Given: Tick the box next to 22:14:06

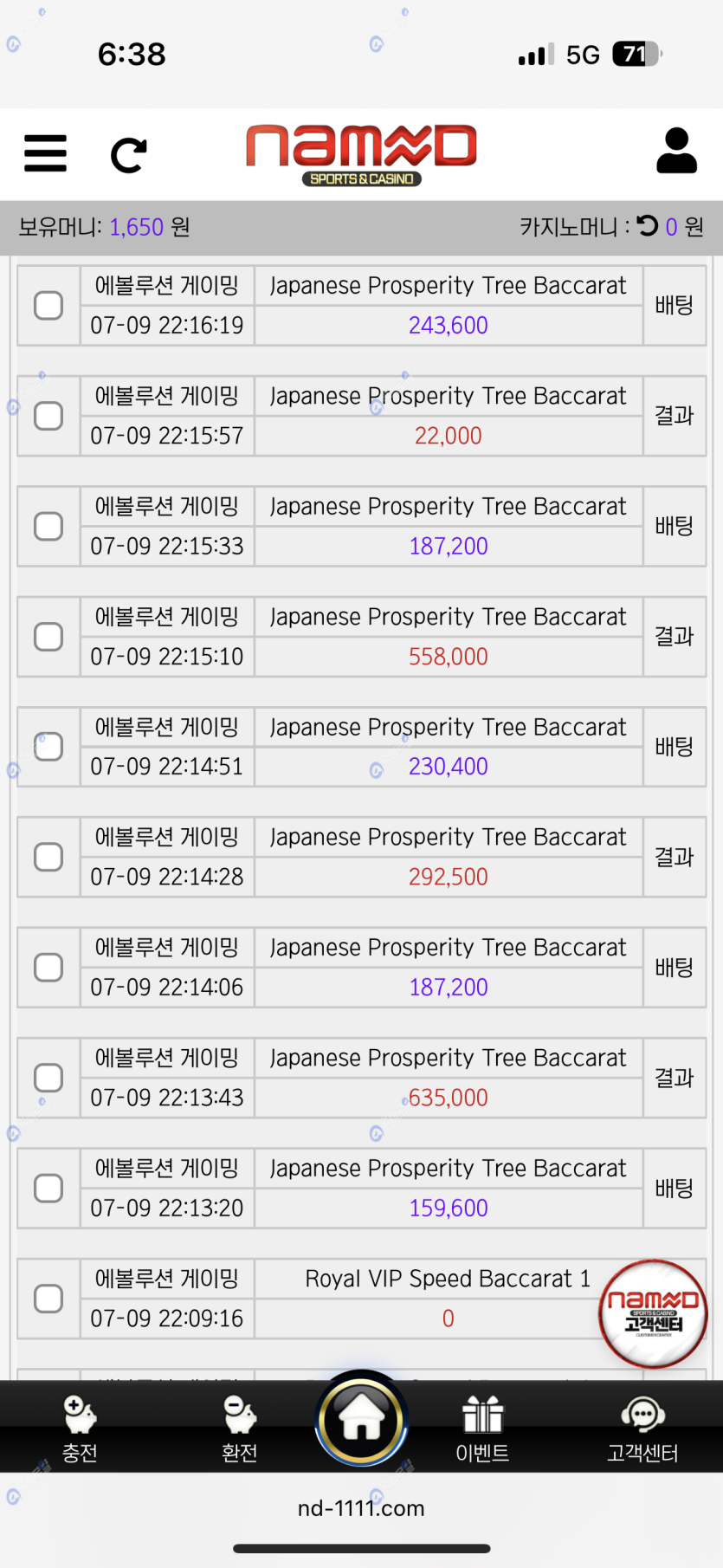Looking at the screenshot, I should tap(48, 968).
